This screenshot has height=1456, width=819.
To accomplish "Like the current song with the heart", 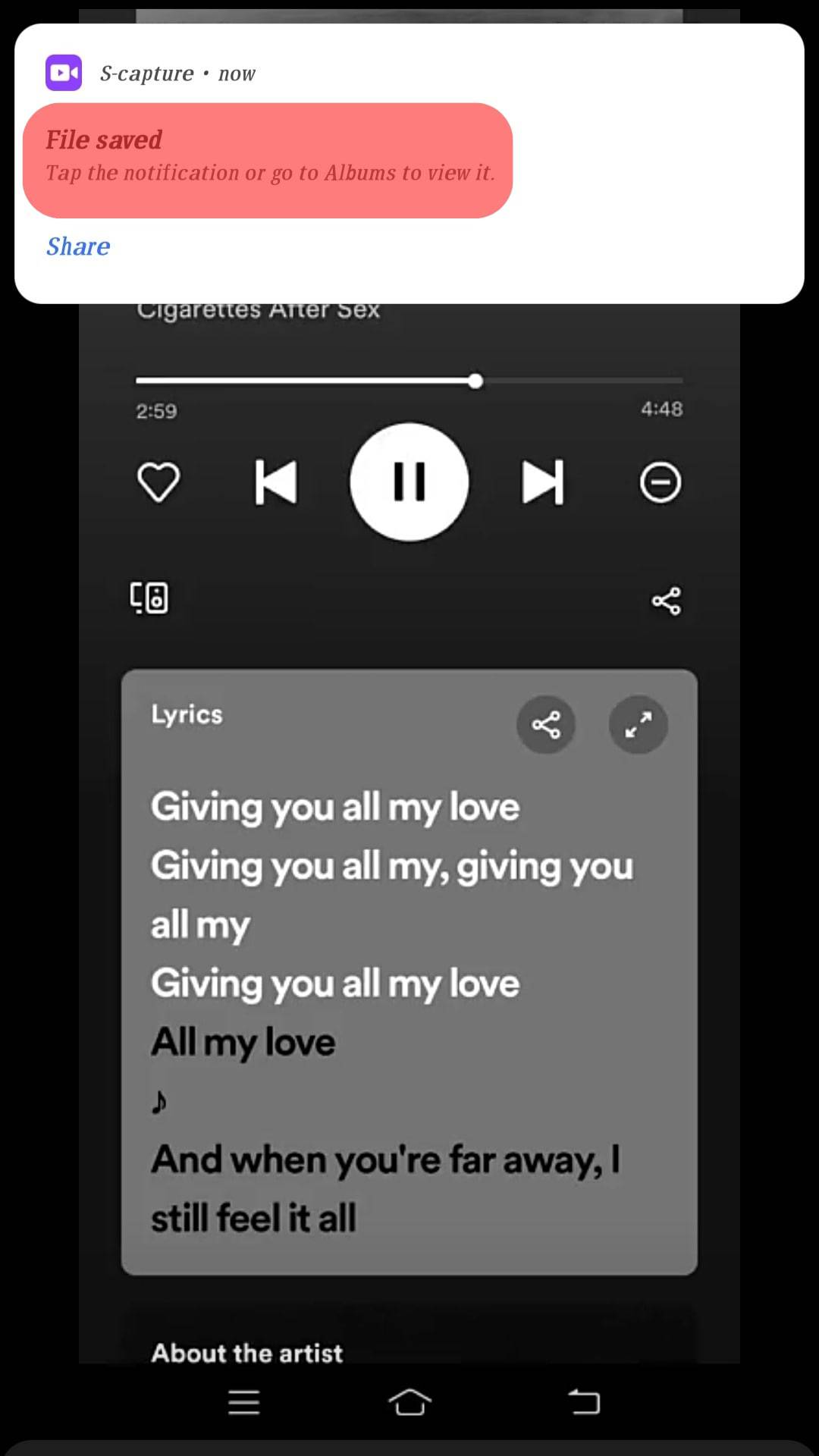I will pyautogui.click(x=158, y=482).
